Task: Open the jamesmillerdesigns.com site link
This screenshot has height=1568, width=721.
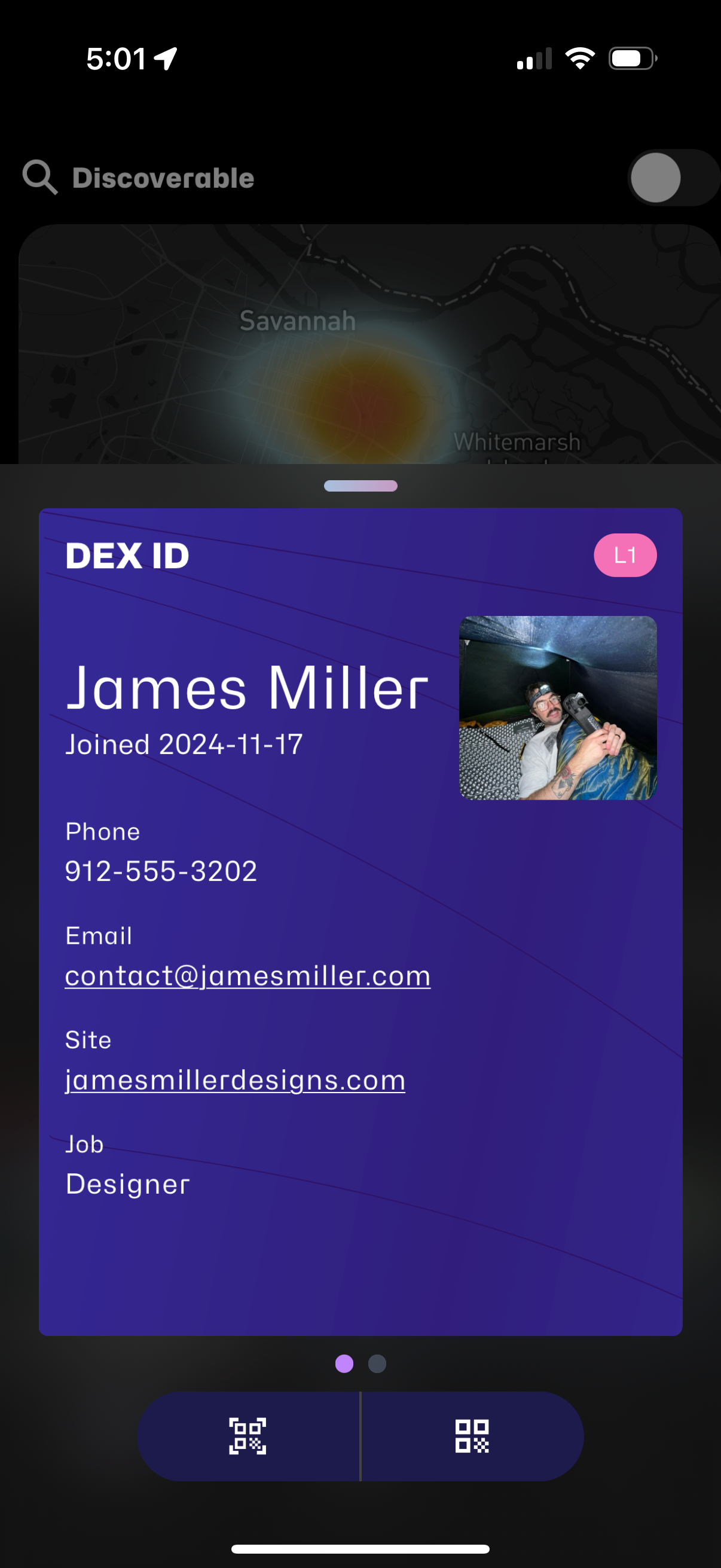Action: pos(235,1080)
